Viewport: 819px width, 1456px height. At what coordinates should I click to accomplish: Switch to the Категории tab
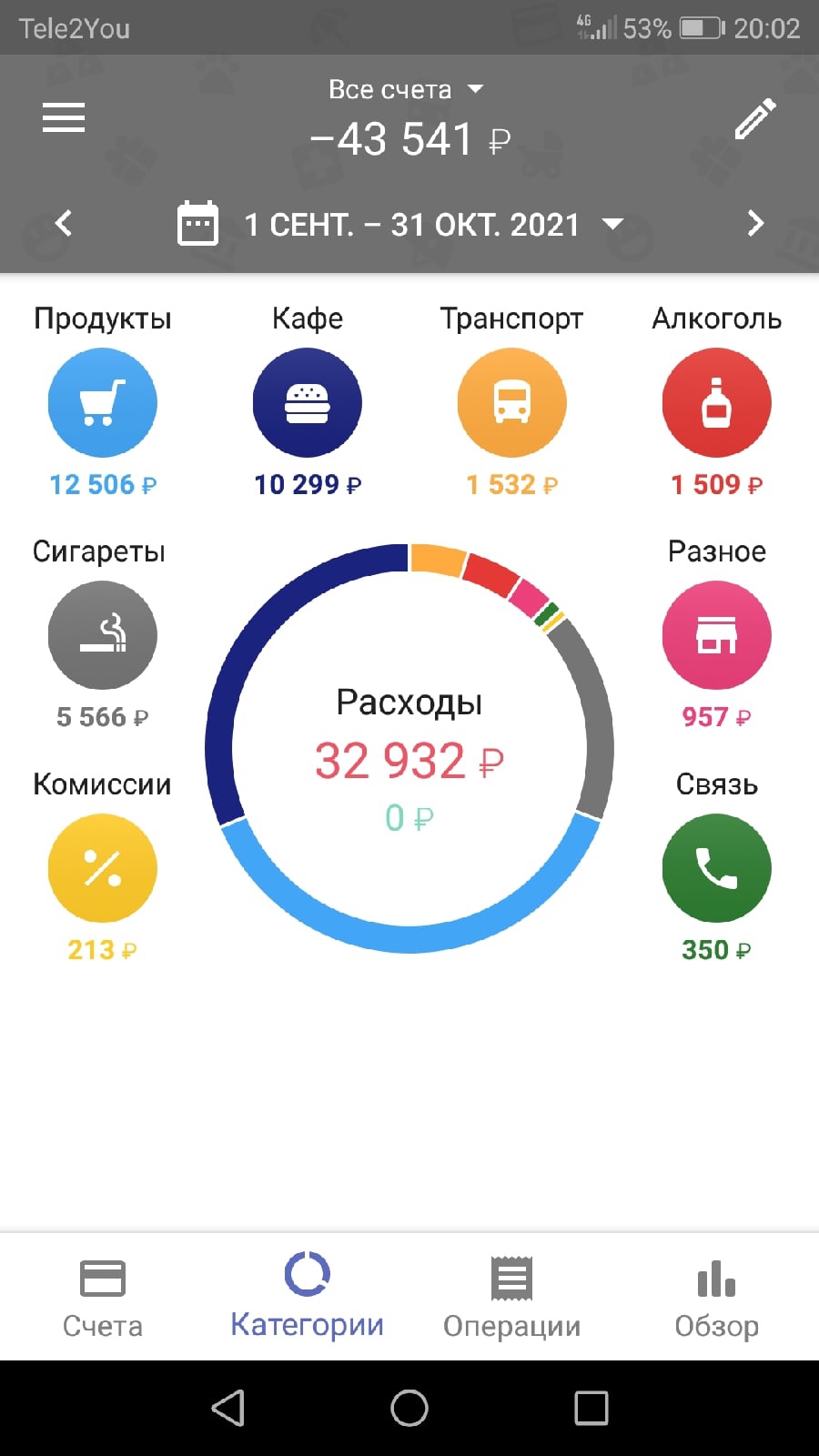point(308,1298)
